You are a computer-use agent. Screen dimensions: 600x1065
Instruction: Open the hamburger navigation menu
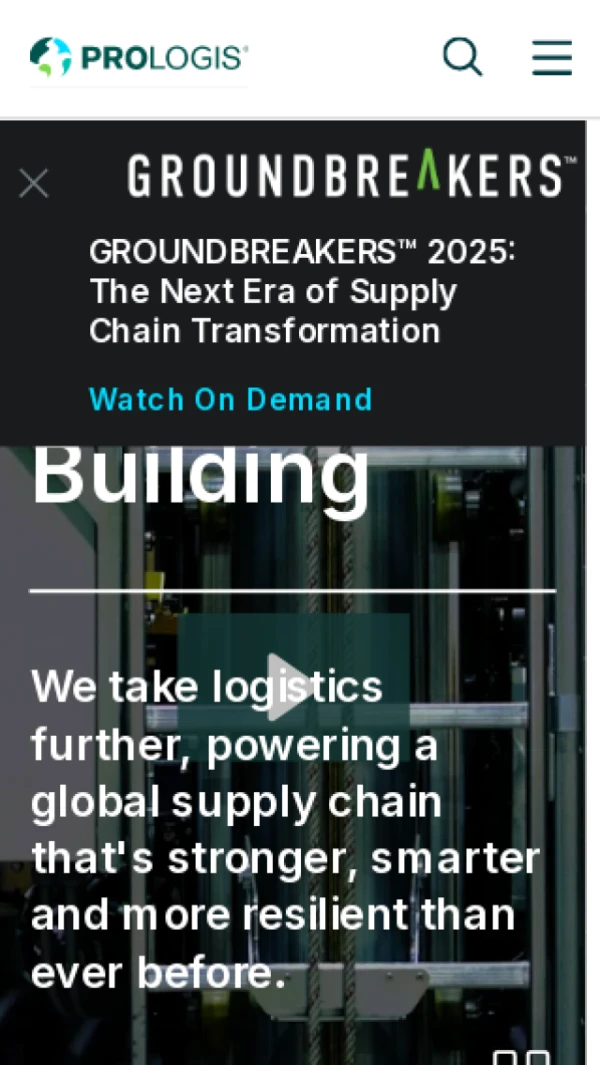[551, 58]
